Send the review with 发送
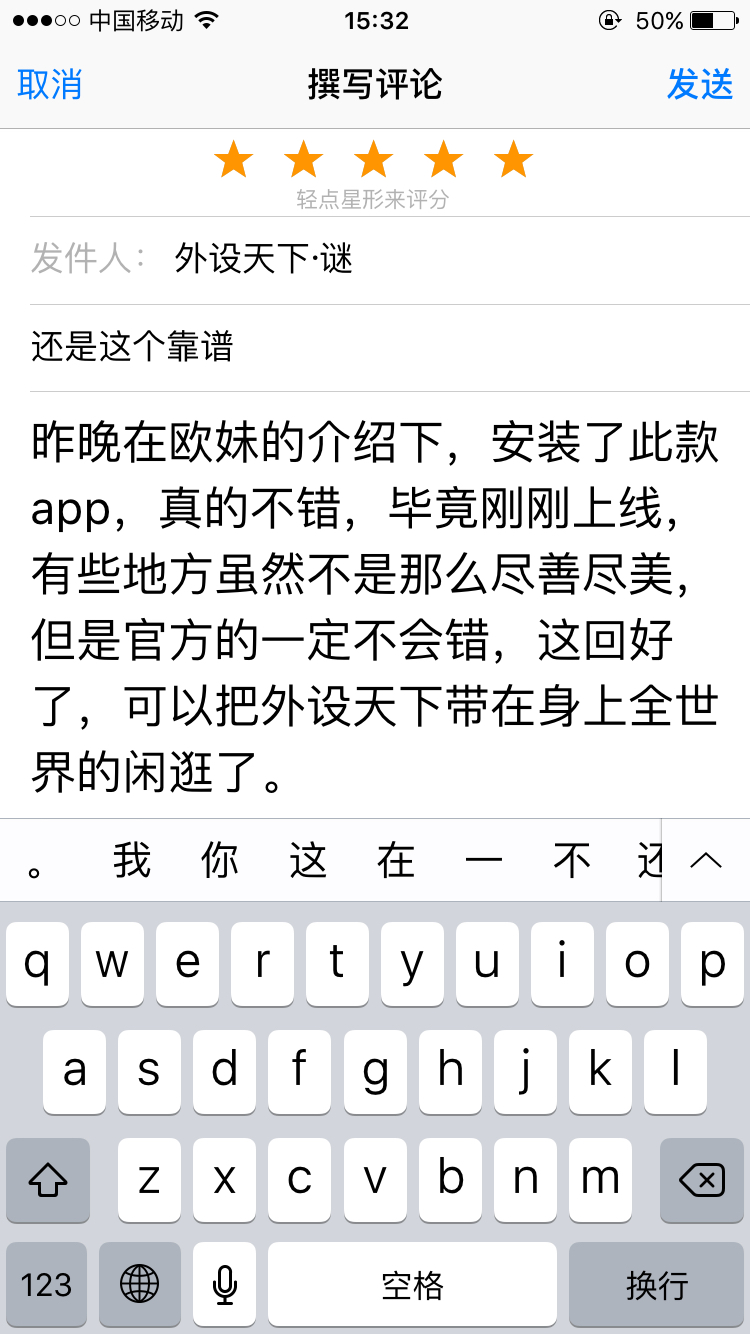 700,85
